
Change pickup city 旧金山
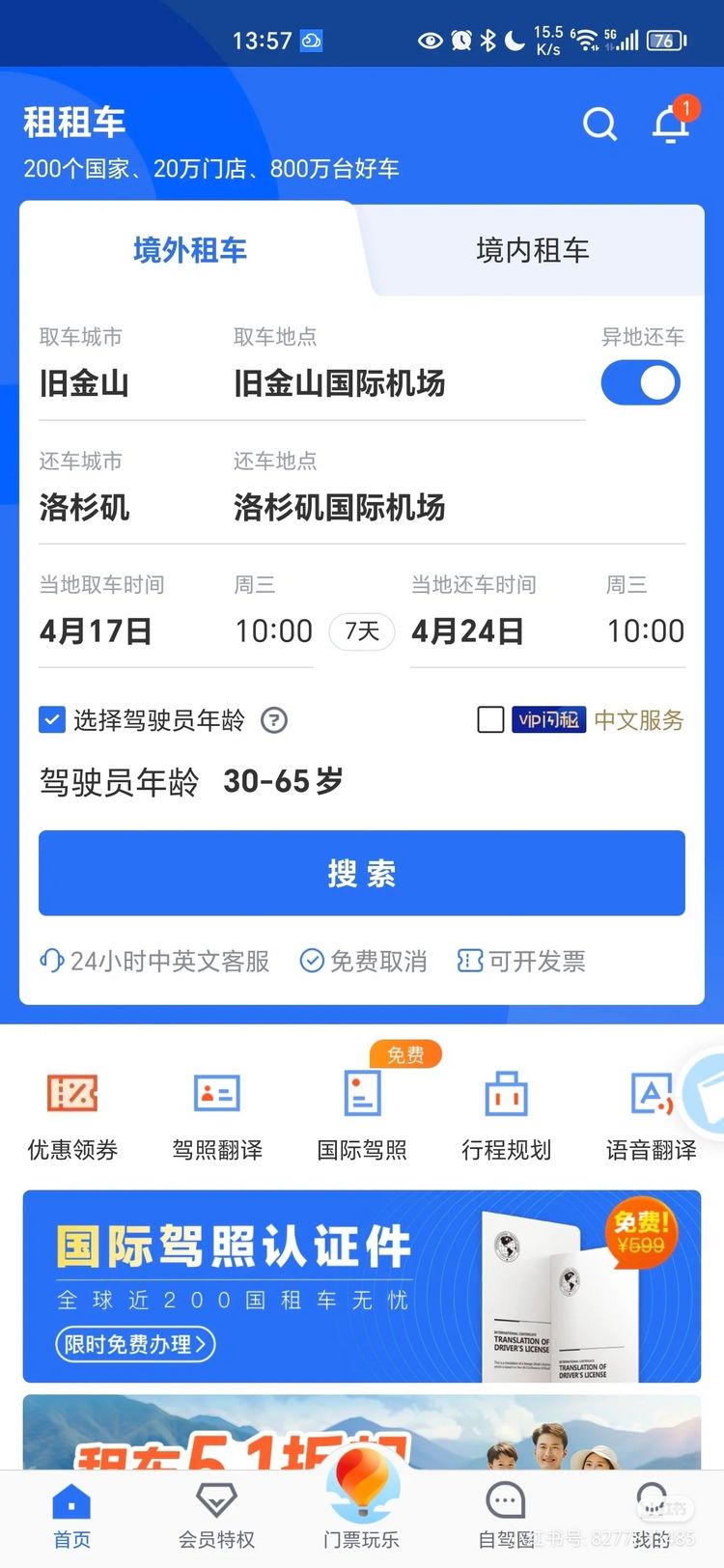[x=84, y=383]
